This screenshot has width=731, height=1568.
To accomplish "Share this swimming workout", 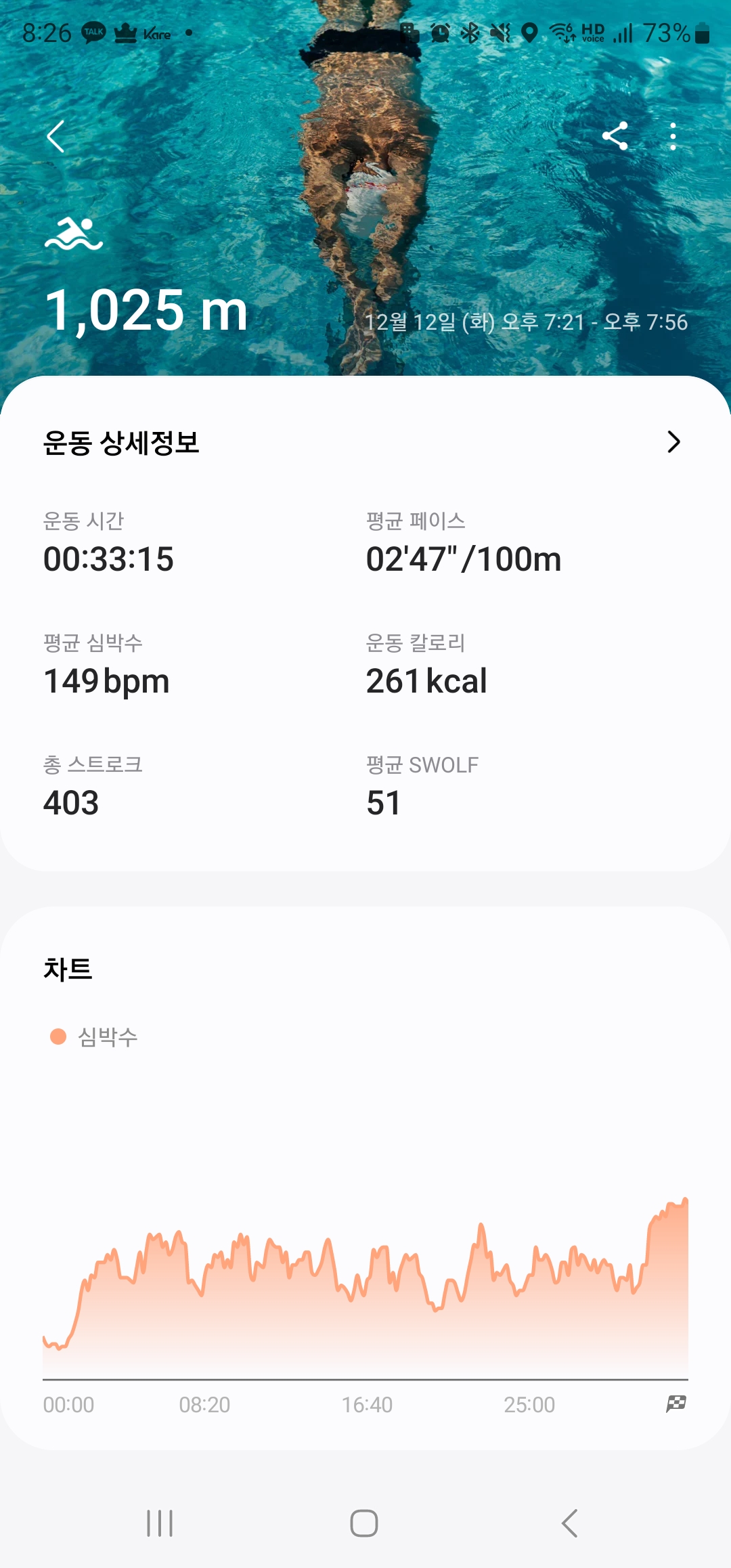I will point(615,136).
